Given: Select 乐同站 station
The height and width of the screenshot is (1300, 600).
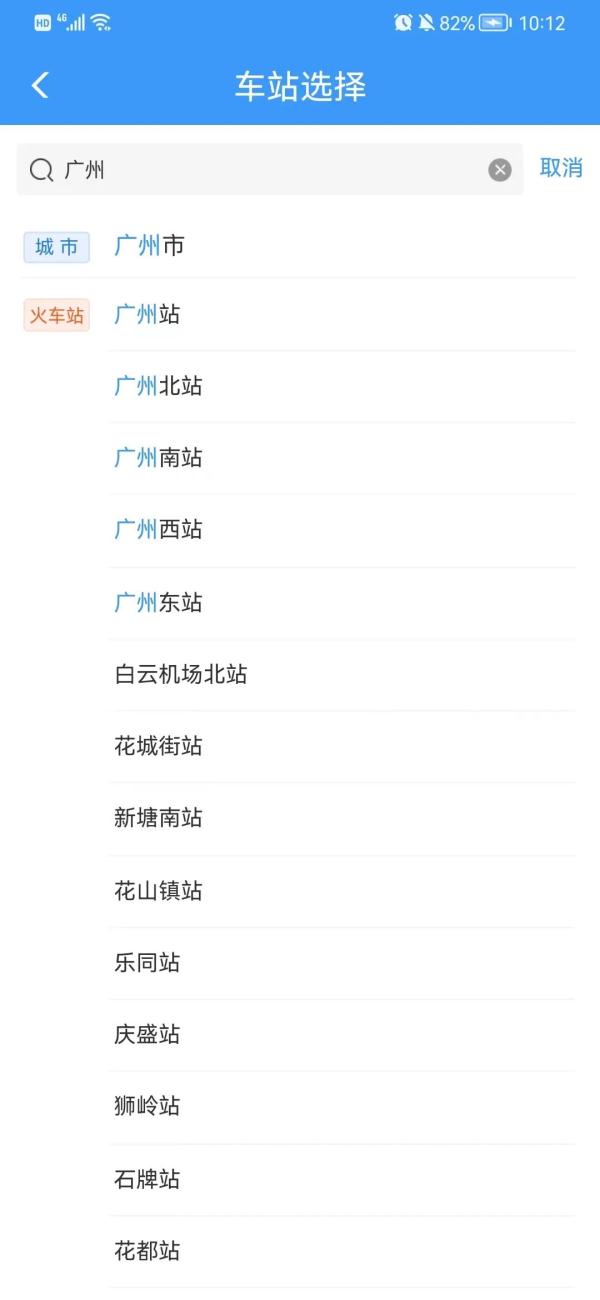Looking at the screenshot, I should pos(148,963).
